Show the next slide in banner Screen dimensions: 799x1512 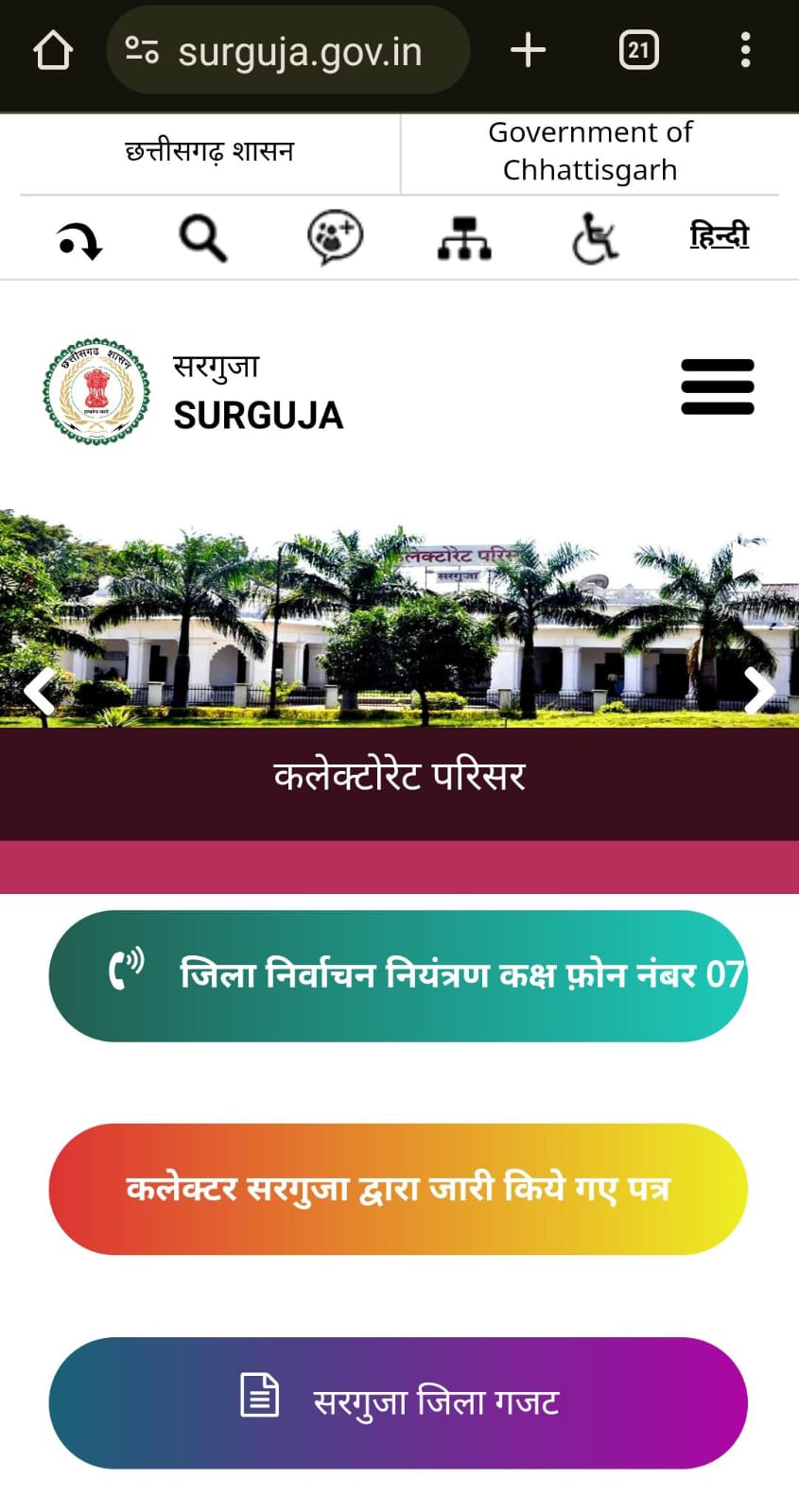[758, 691]
